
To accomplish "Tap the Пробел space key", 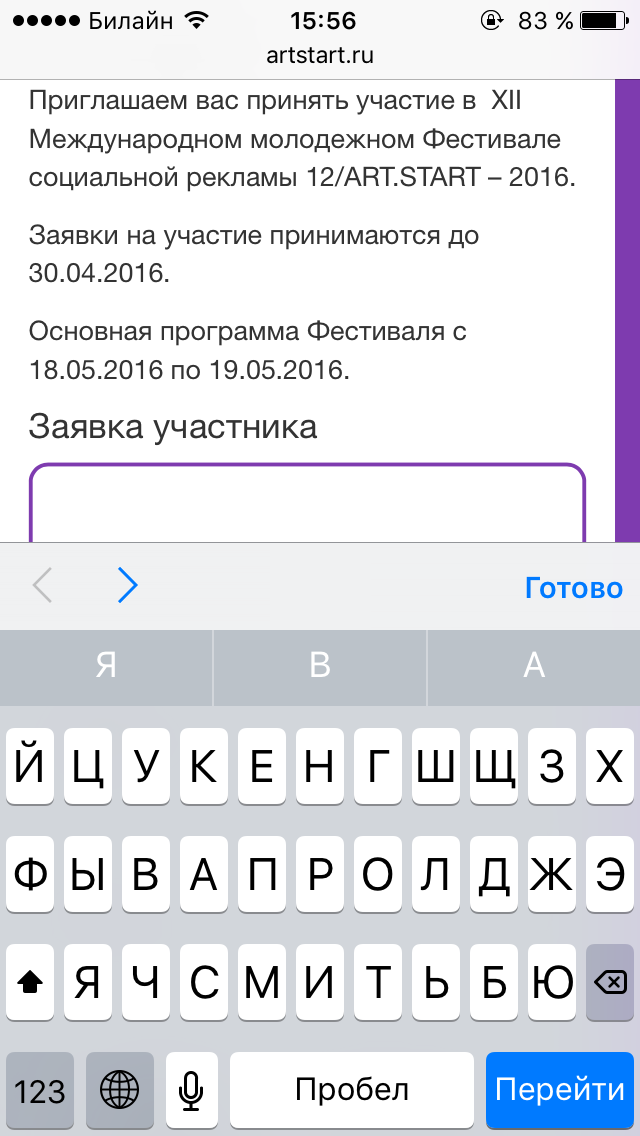I will click(x=352, y=1089).
